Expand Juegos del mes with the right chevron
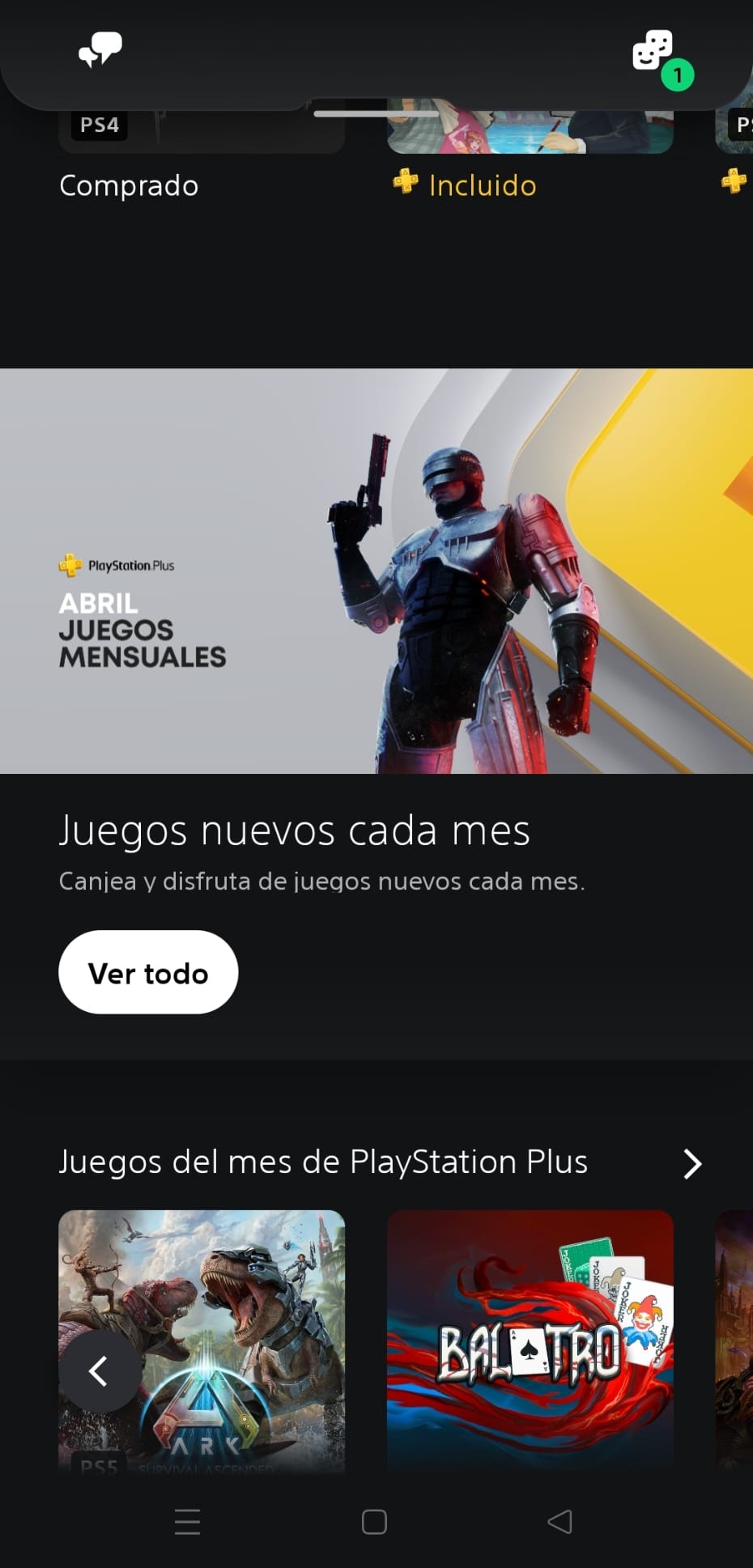The height and width of the screenshot is (1568, 753). (692, 1163)
